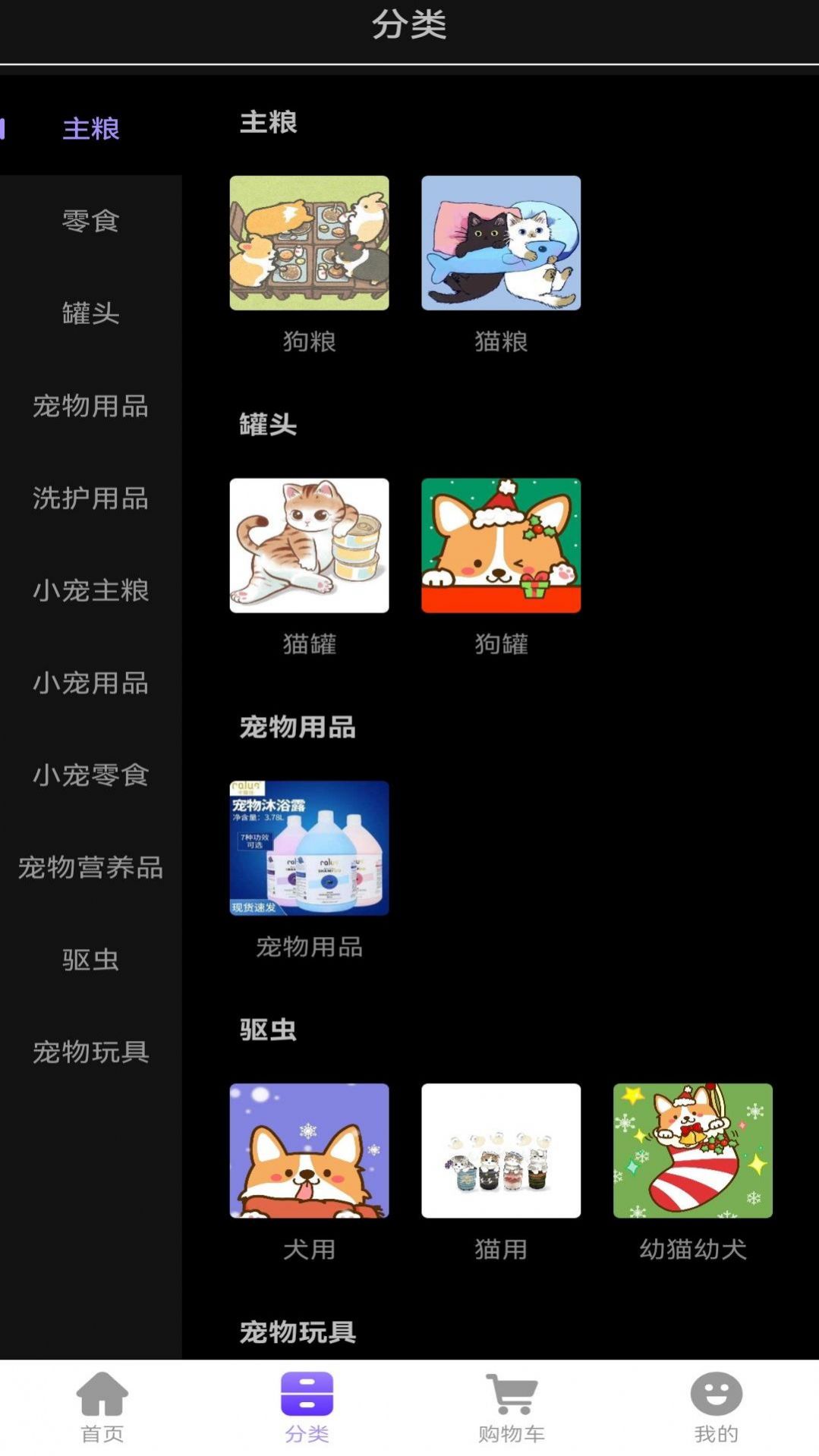Open the 宠物用品 shampoo tile
This screenshot has height=1456, width=819.
tap(309, 847)
